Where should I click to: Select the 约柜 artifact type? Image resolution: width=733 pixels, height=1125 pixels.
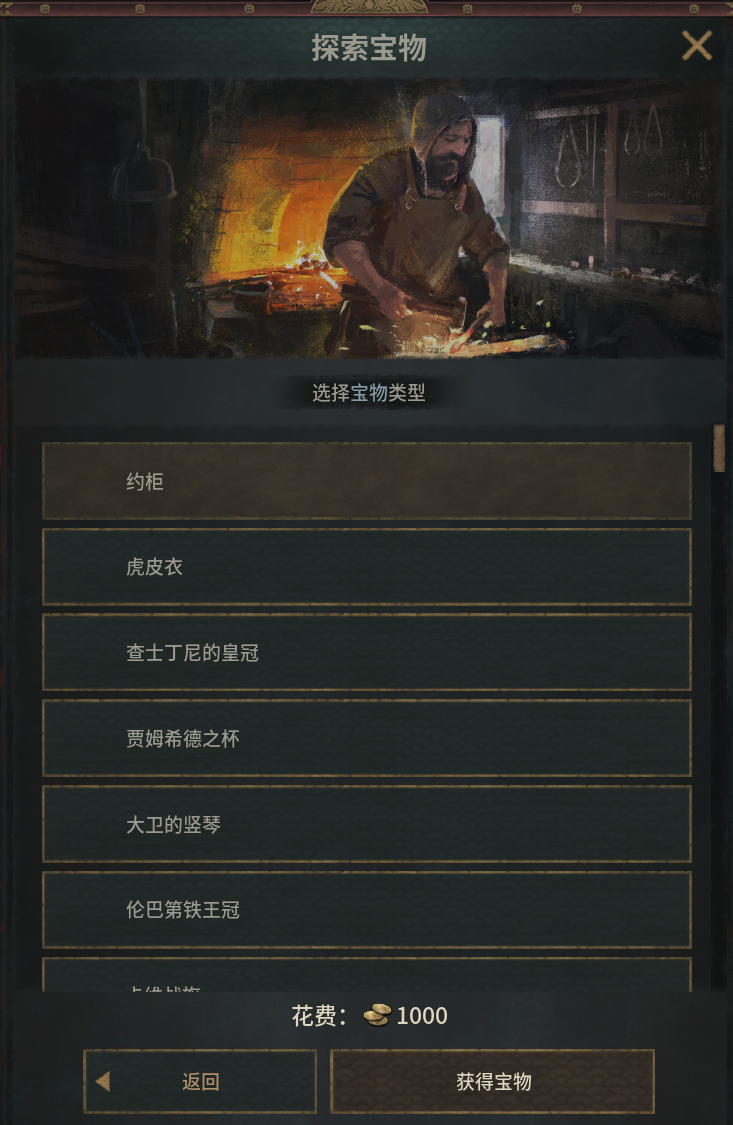coord(367,481)
